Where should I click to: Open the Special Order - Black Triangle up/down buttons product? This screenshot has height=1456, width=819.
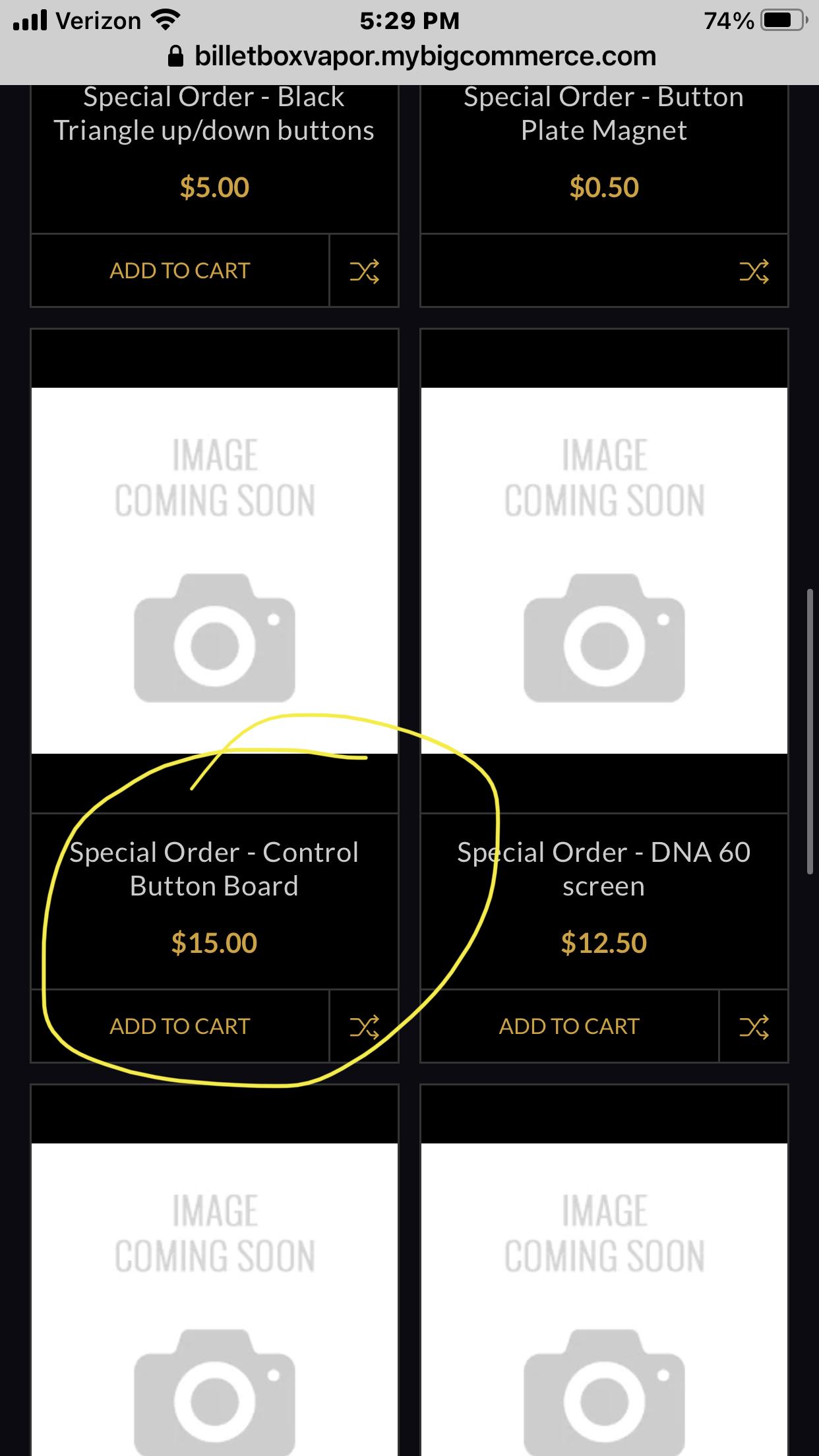(x=214, y=114)
